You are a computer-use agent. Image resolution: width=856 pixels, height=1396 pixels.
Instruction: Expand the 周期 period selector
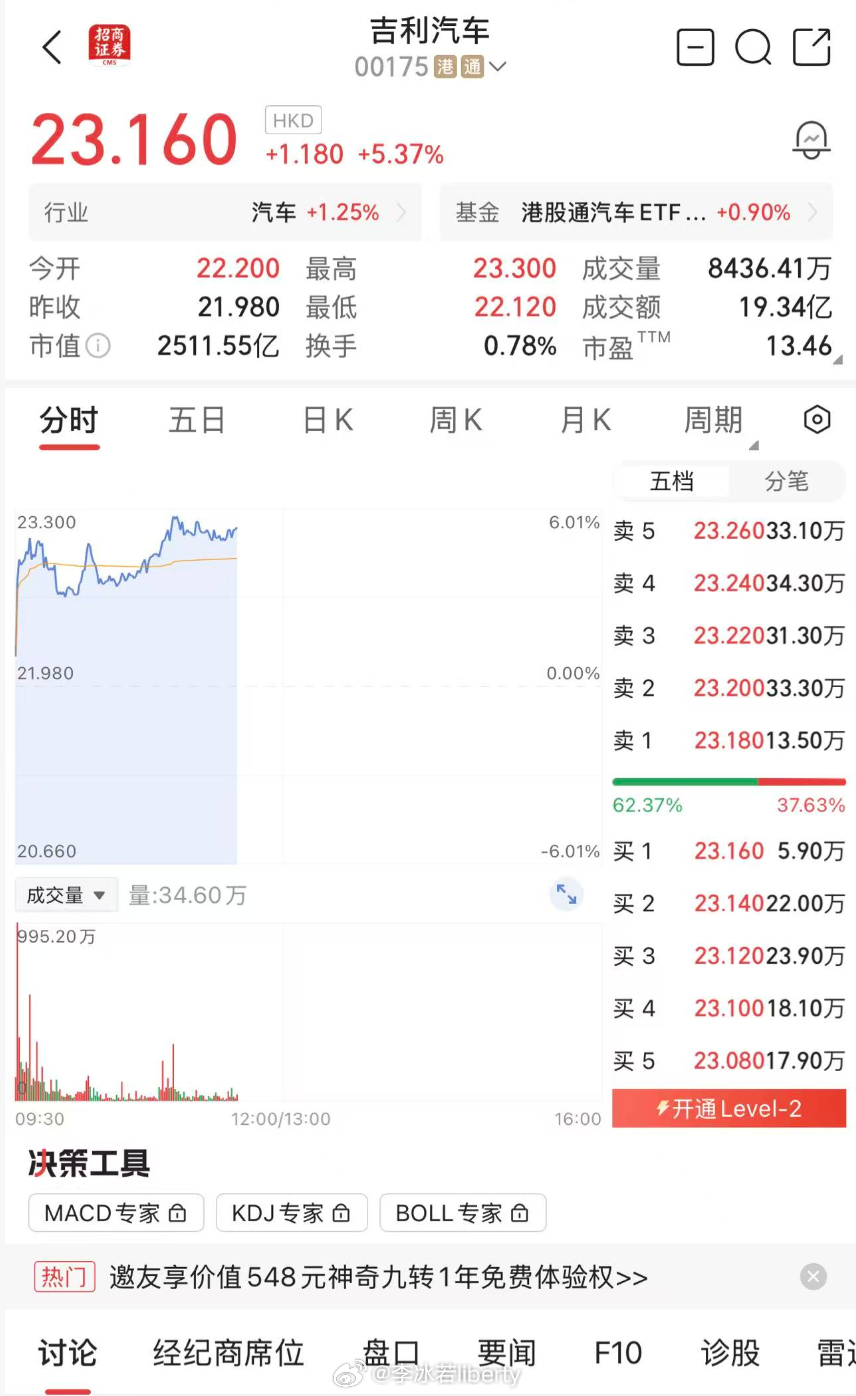[715, 419]
